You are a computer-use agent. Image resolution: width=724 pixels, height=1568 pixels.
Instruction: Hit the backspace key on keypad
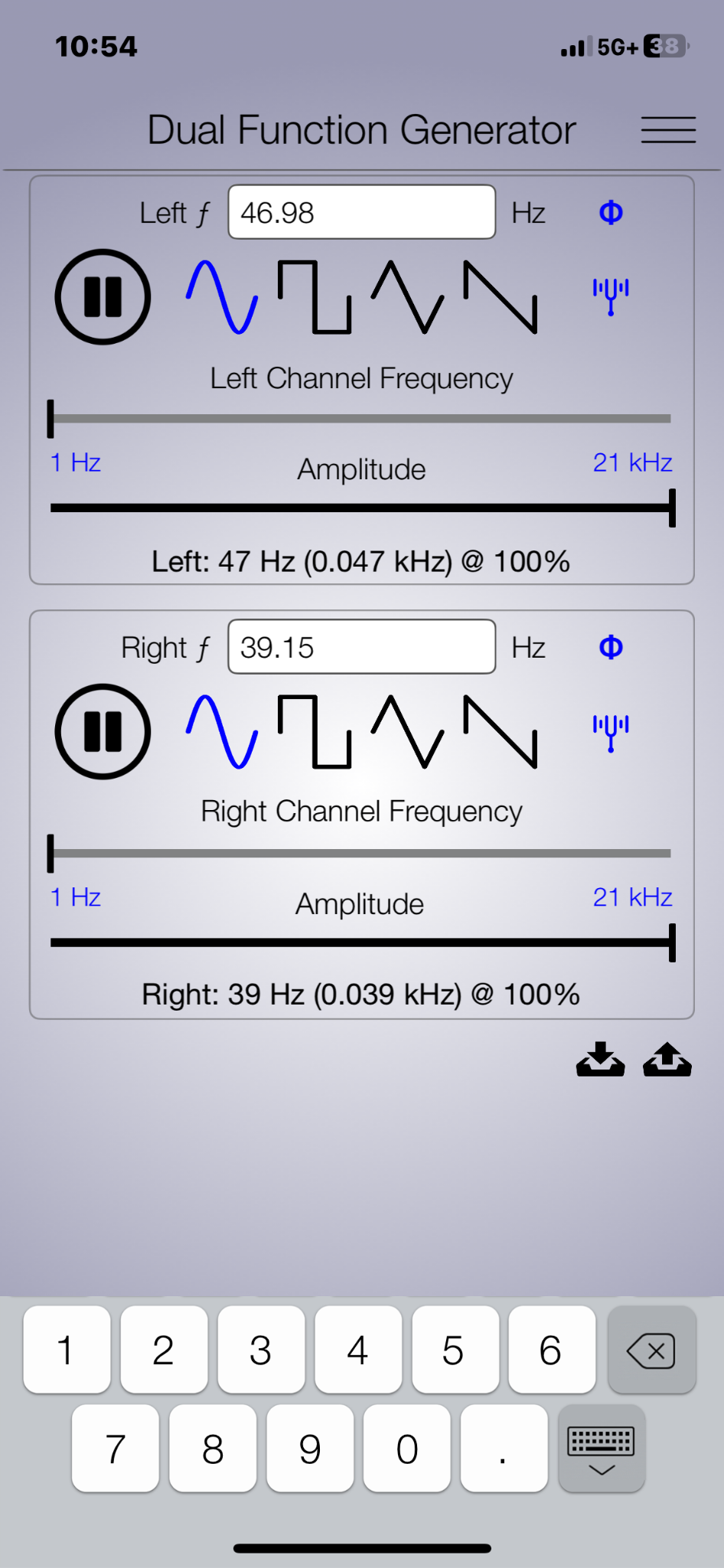coord(651,1351)
